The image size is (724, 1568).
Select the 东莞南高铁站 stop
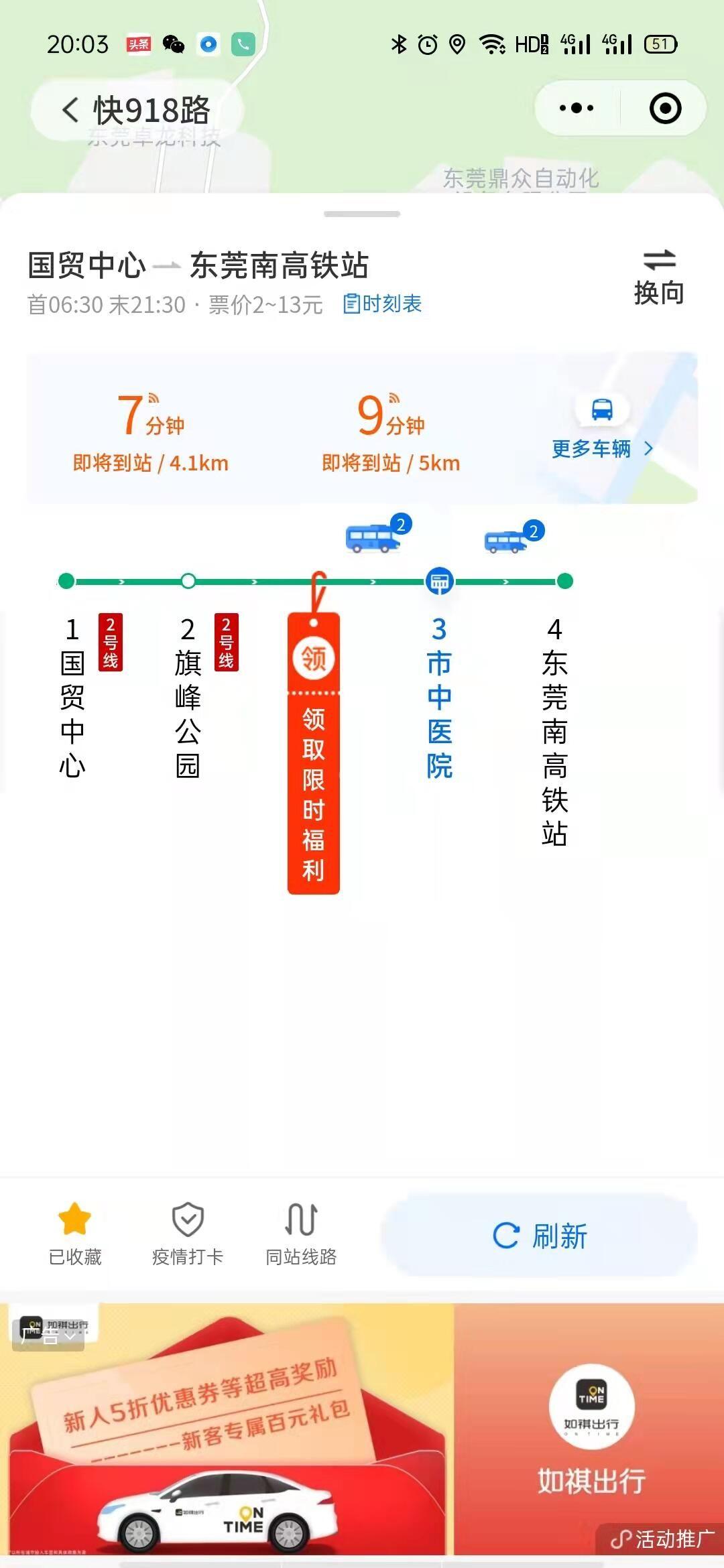[555, 730]
